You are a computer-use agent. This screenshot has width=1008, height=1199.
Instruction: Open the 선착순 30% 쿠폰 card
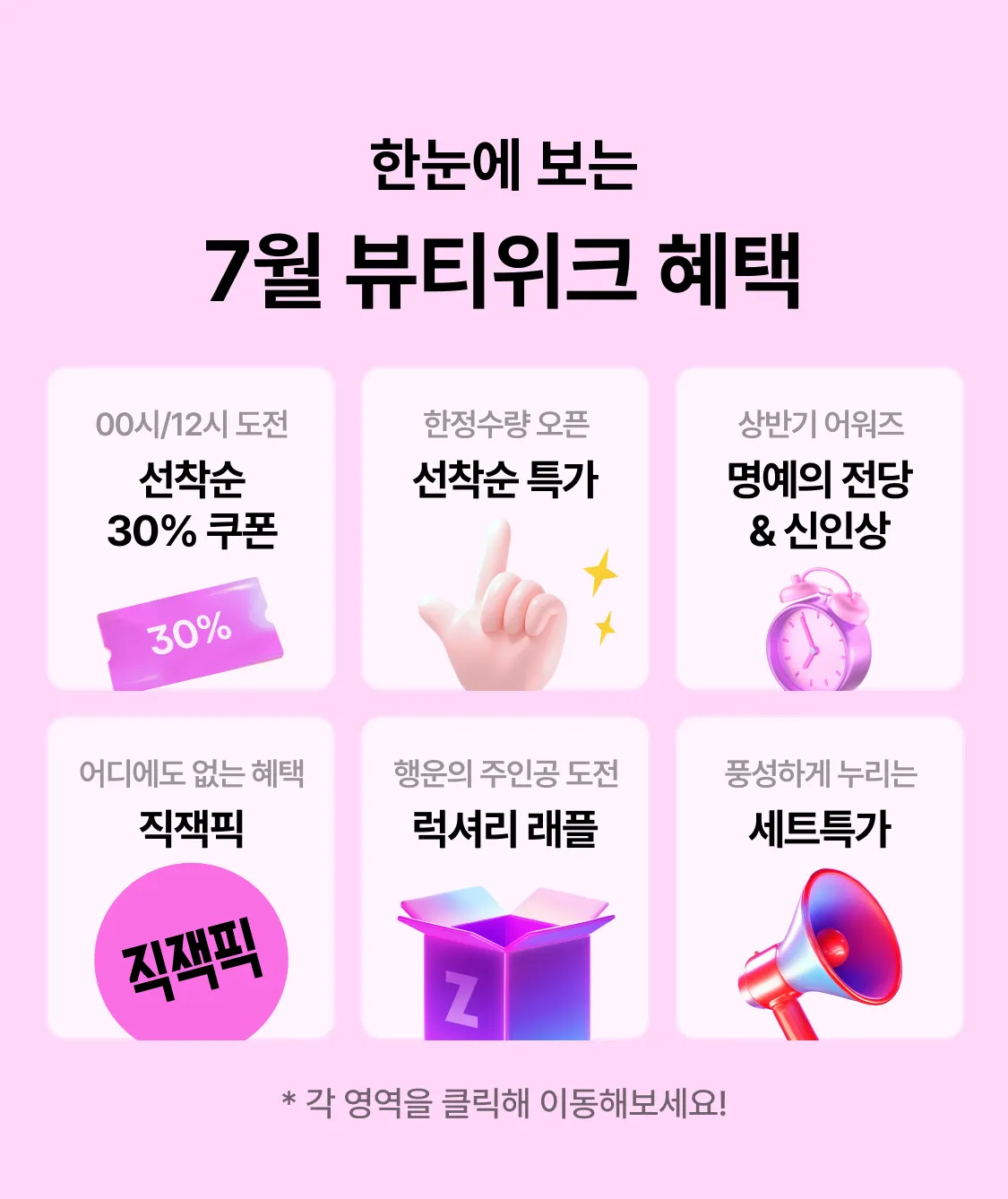tap(191, 529)
